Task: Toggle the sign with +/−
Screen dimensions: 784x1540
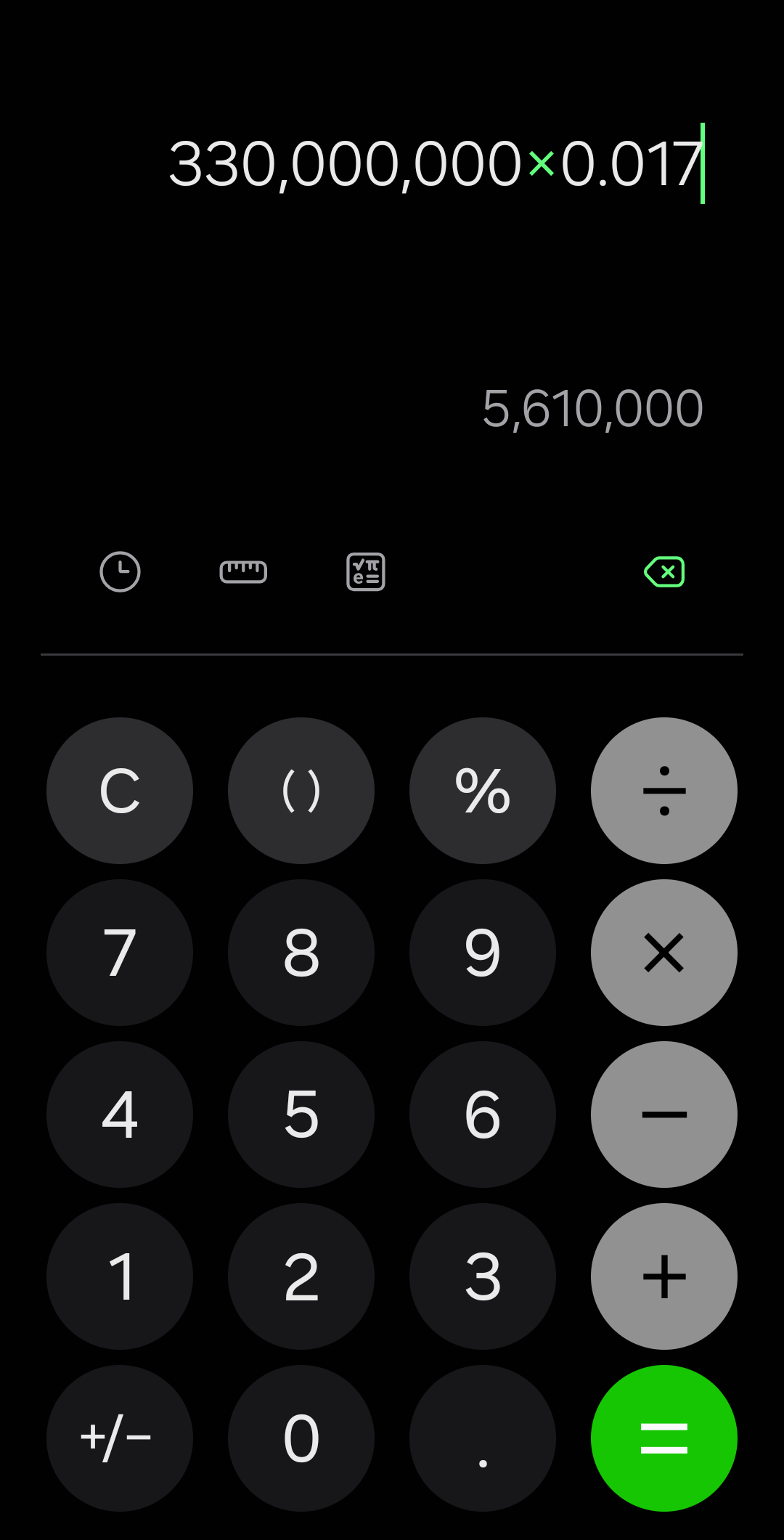Action: 120,1438
